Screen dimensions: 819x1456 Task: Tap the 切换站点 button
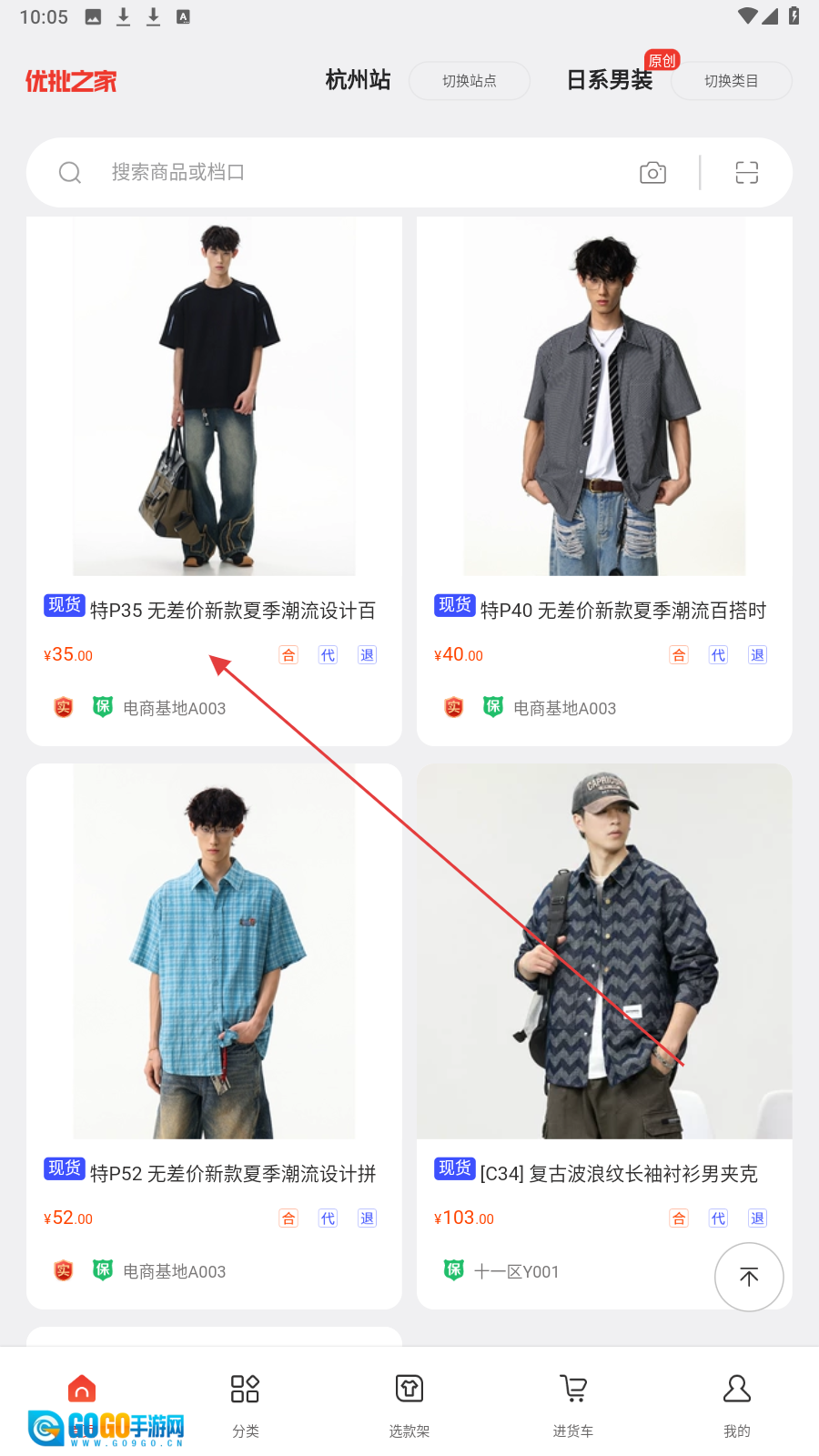click(x=469, y=81)
